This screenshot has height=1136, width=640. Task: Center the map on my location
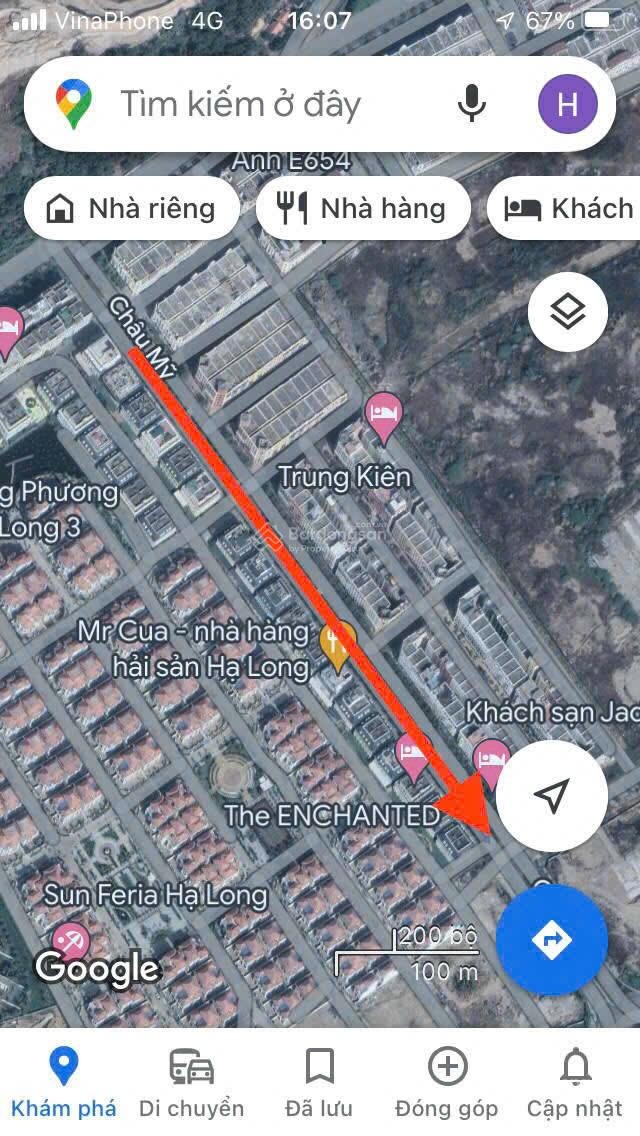click(x=551, y=795)
